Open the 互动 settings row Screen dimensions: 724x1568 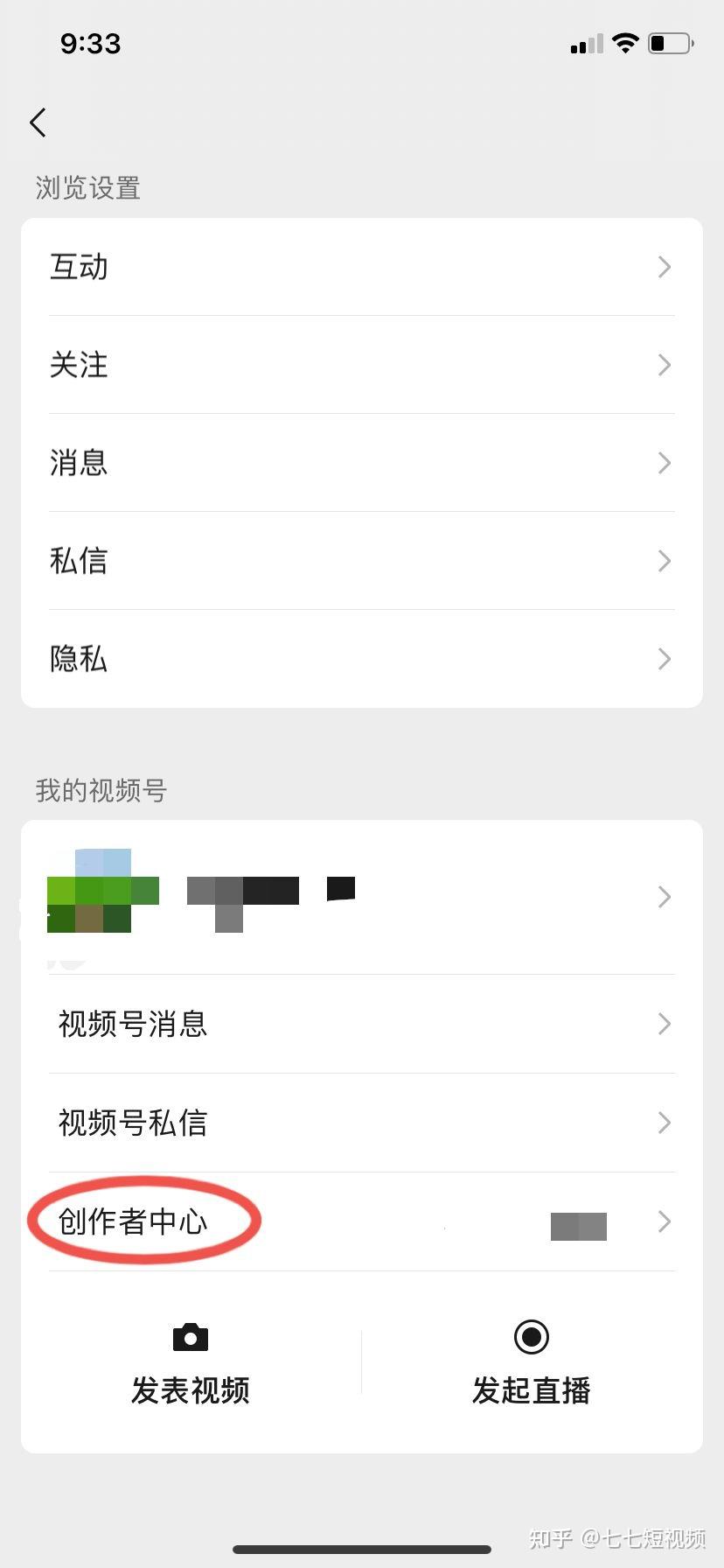[362, 267]
